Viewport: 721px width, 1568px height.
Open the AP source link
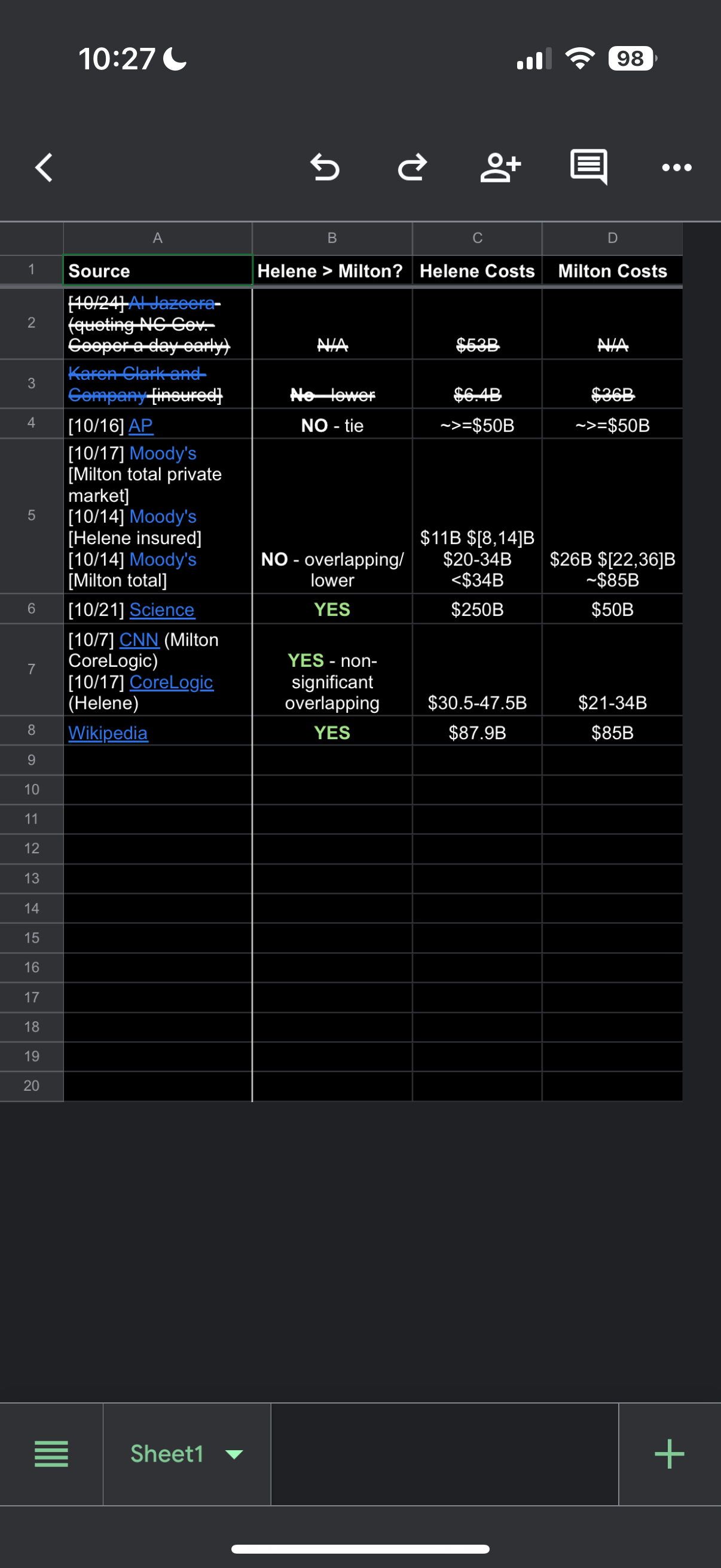click(x=140, y=425)
